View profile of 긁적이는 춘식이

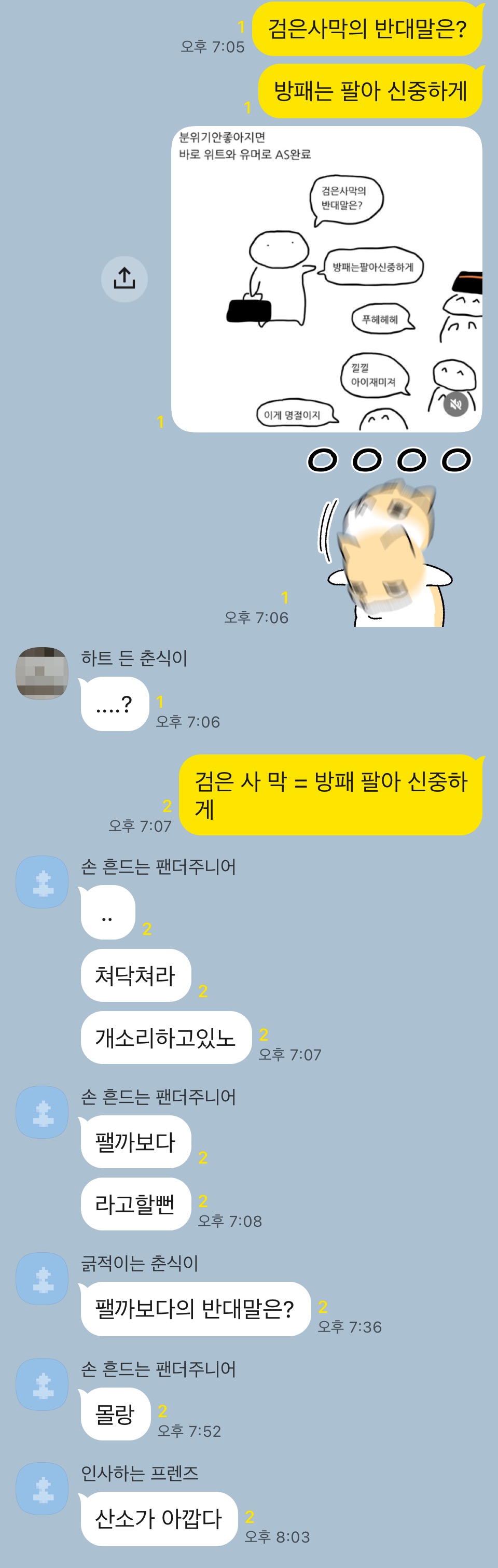42,1278
